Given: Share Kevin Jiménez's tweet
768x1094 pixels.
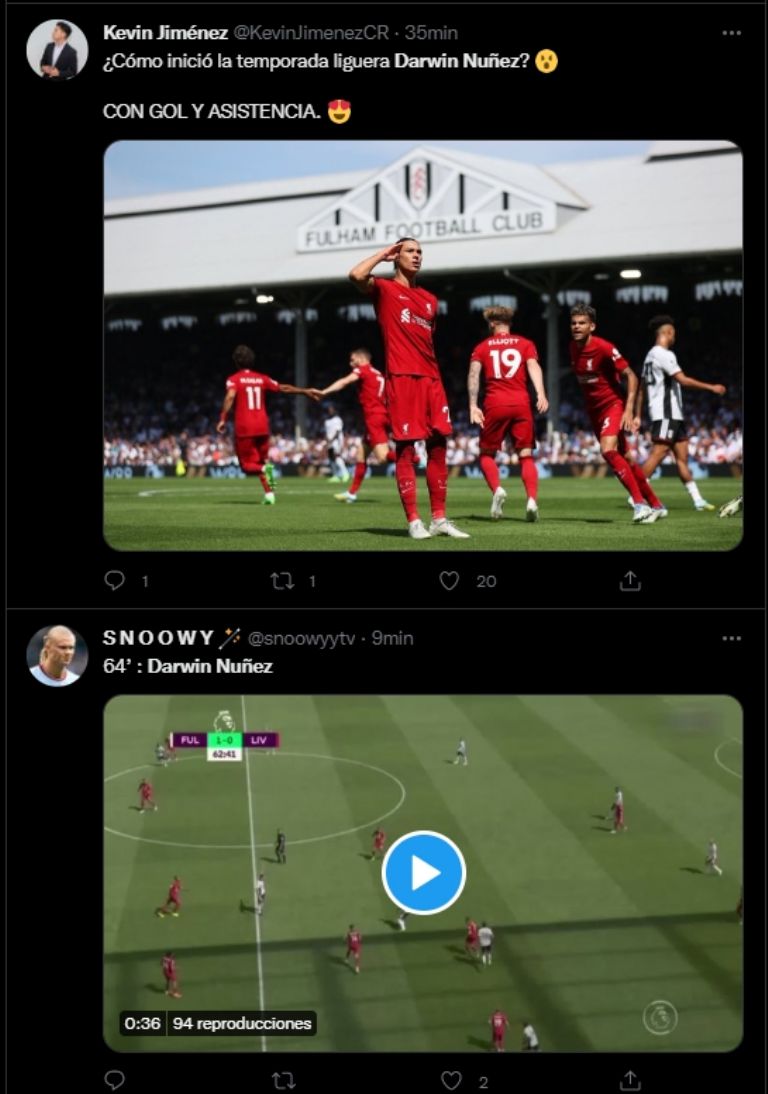Looking at the screenshot, I should tap(630, 580).
